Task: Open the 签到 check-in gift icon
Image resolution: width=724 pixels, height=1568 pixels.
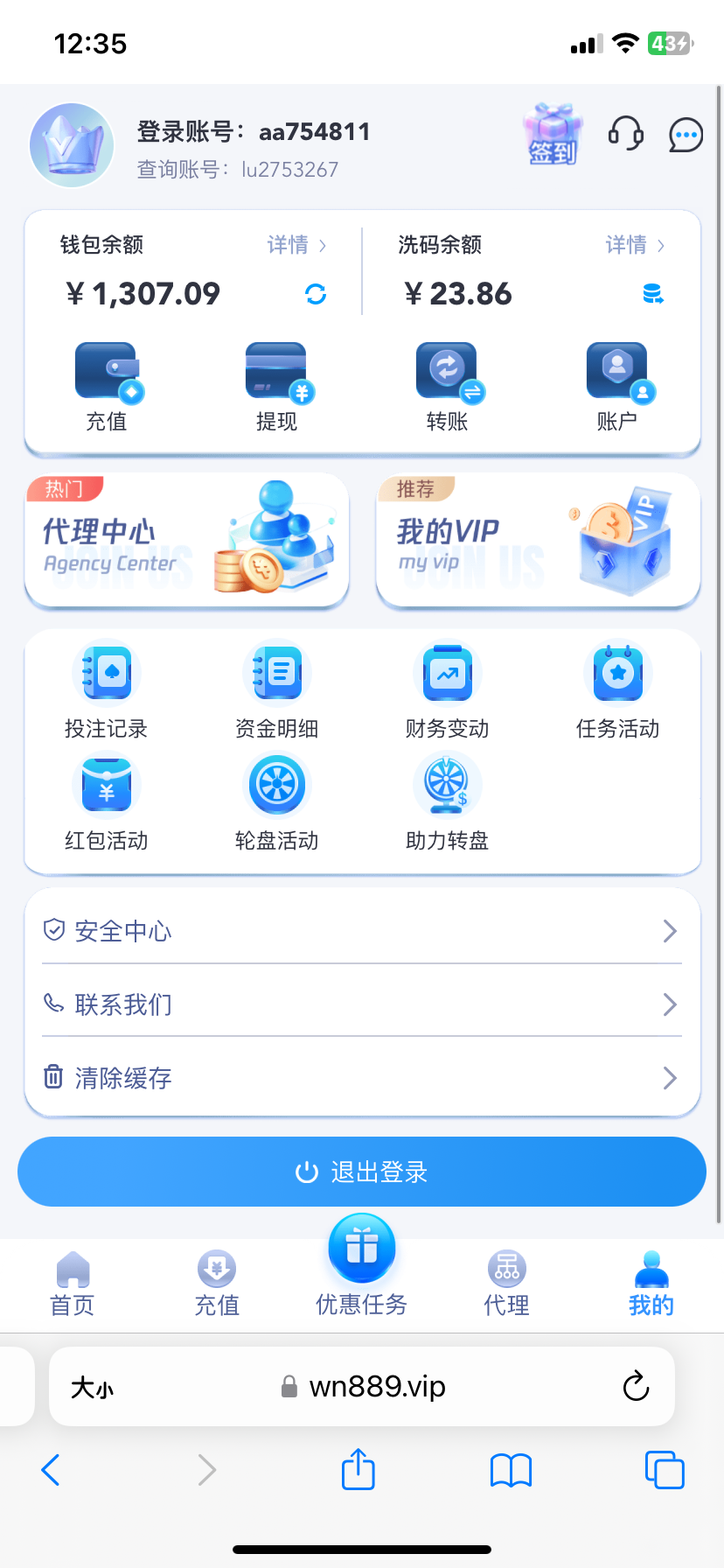Action: point(553,135)
